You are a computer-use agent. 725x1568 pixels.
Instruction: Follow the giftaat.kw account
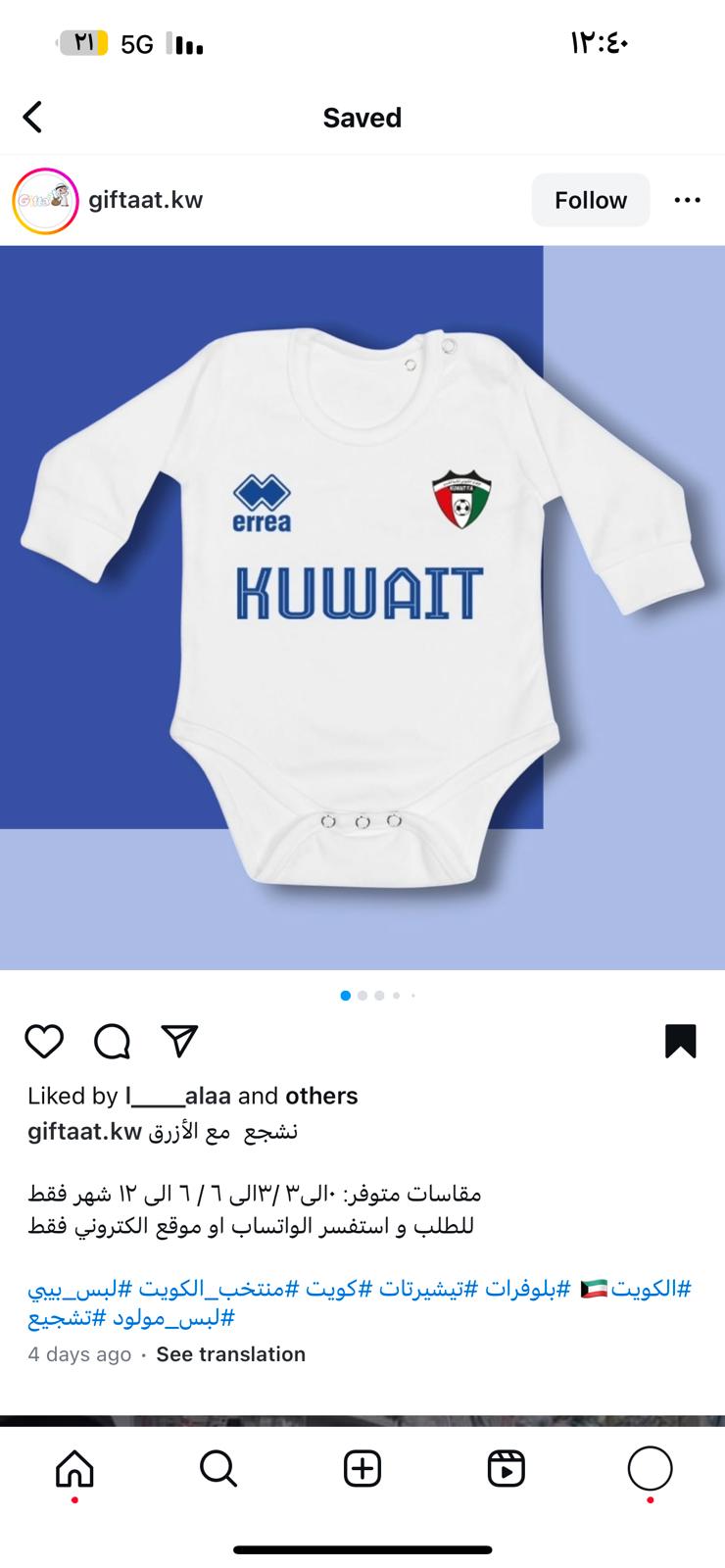click(590, 201)
